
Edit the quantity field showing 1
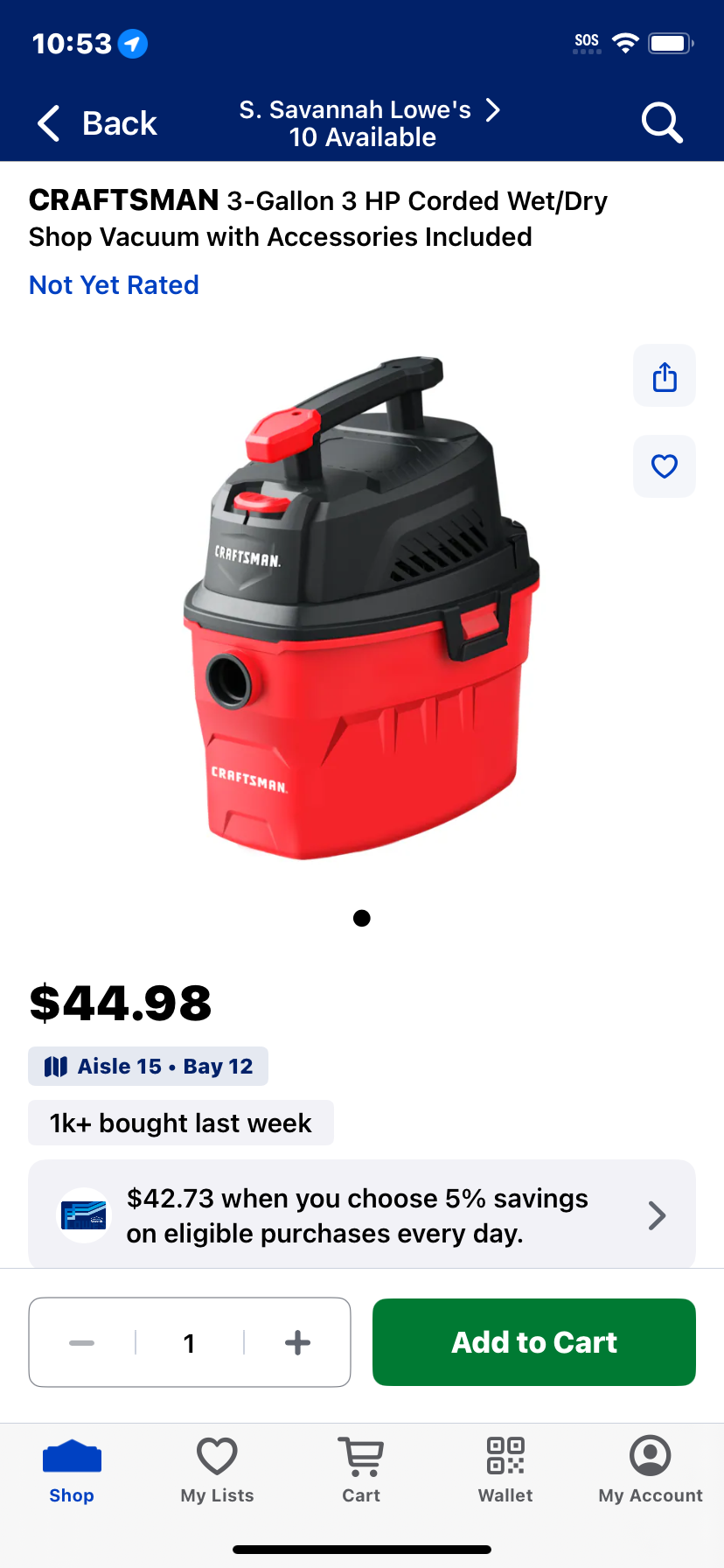coord(189,1343)
